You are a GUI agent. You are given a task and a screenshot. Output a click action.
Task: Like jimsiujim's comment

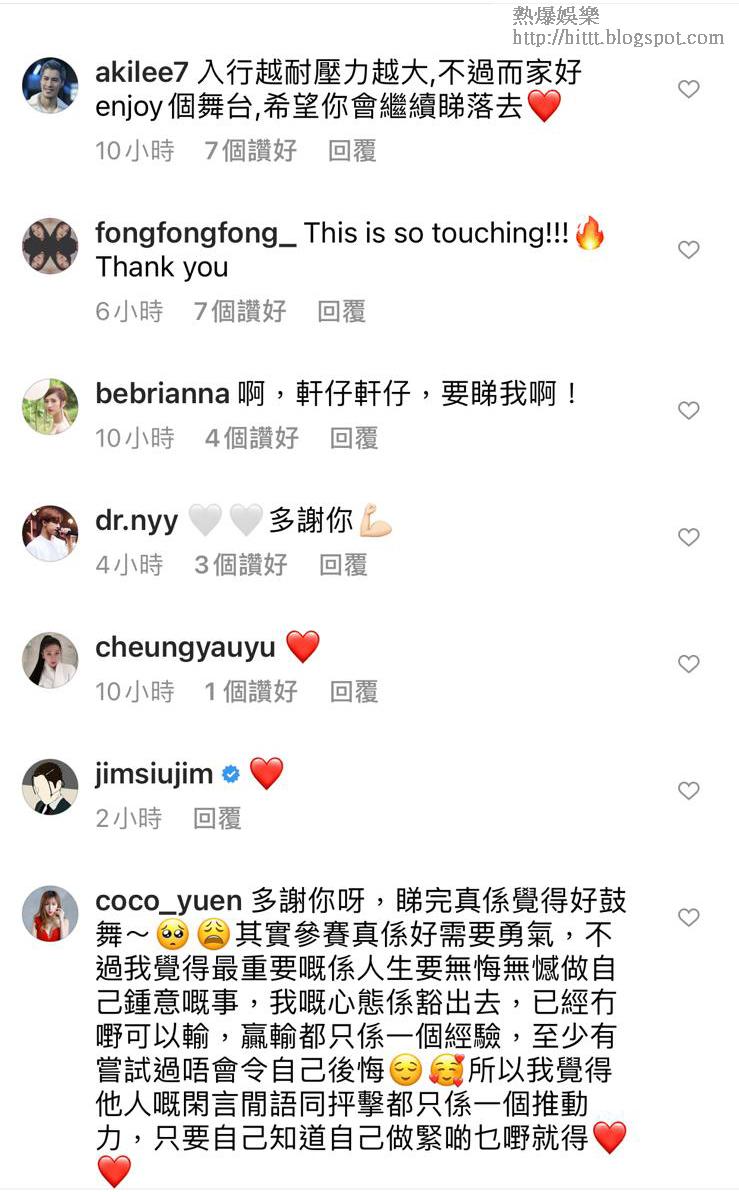pos(688,791)
